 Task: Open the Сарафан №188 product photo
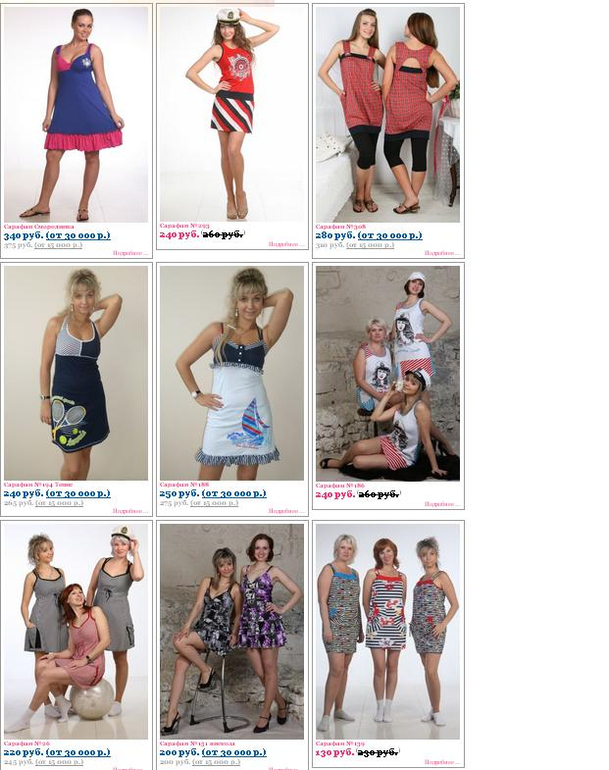coord(232,372)
